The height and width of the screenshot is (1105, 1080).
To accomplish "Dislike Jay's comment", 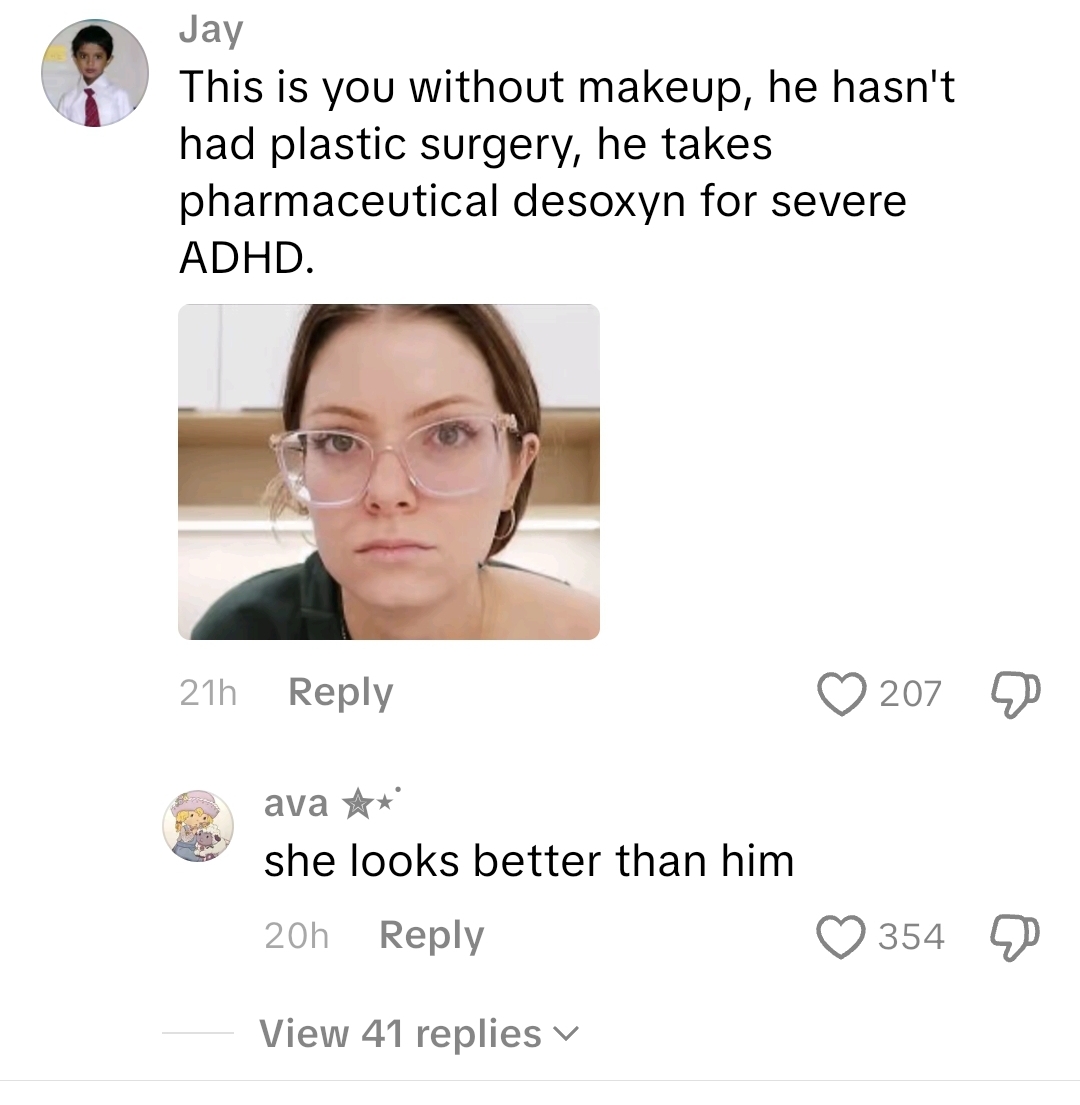I will 1017,693.
